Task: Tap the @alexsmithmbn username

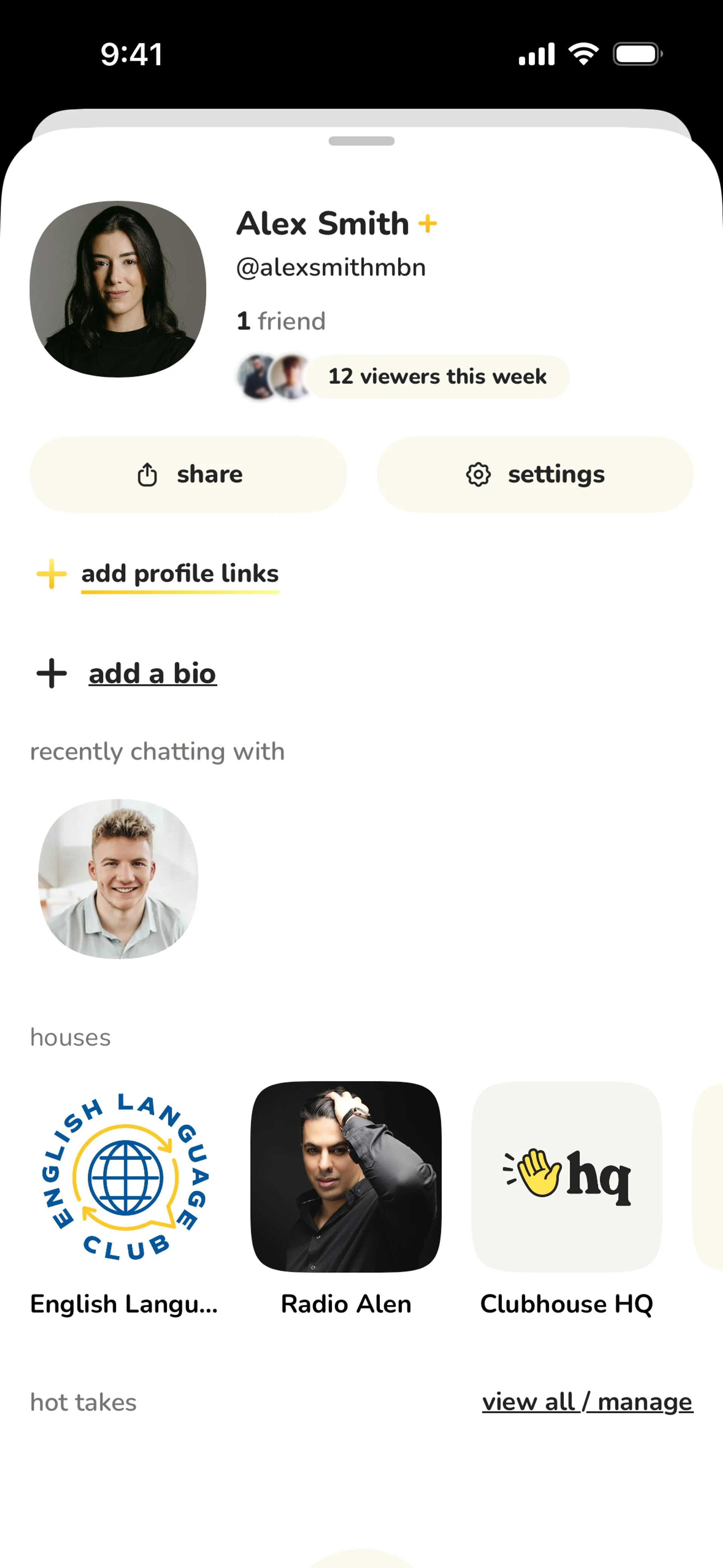Action: pos(331,267)
